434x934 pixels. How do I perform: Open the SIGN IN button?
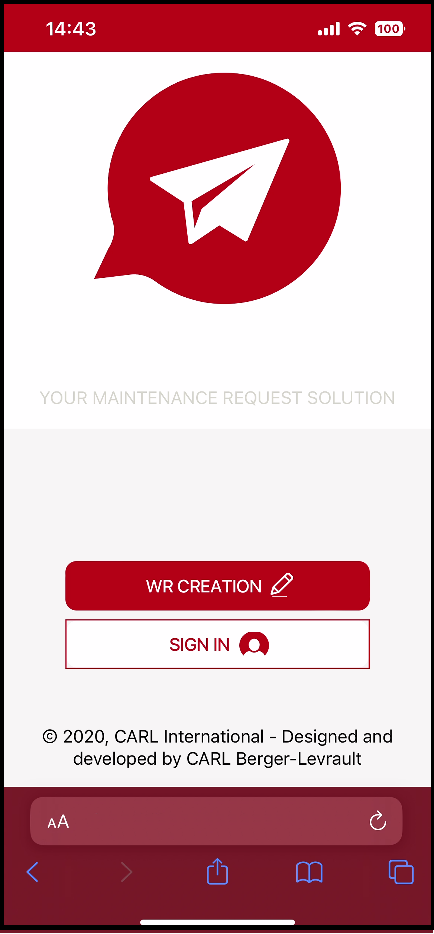[217, 644]
